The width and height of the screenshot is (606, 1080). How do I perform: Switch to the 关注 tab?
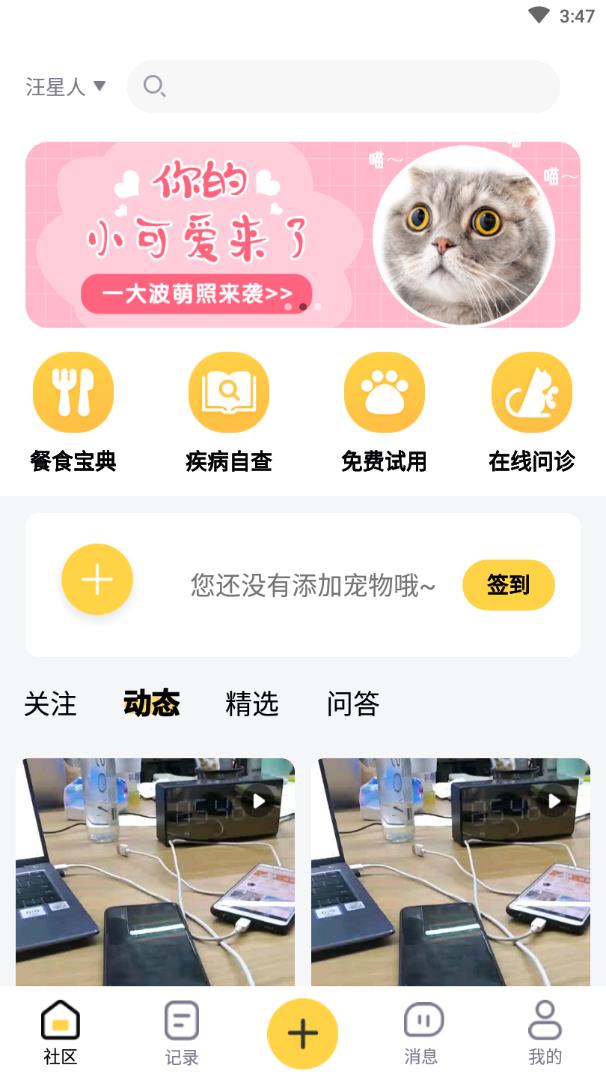pos(50,704)
